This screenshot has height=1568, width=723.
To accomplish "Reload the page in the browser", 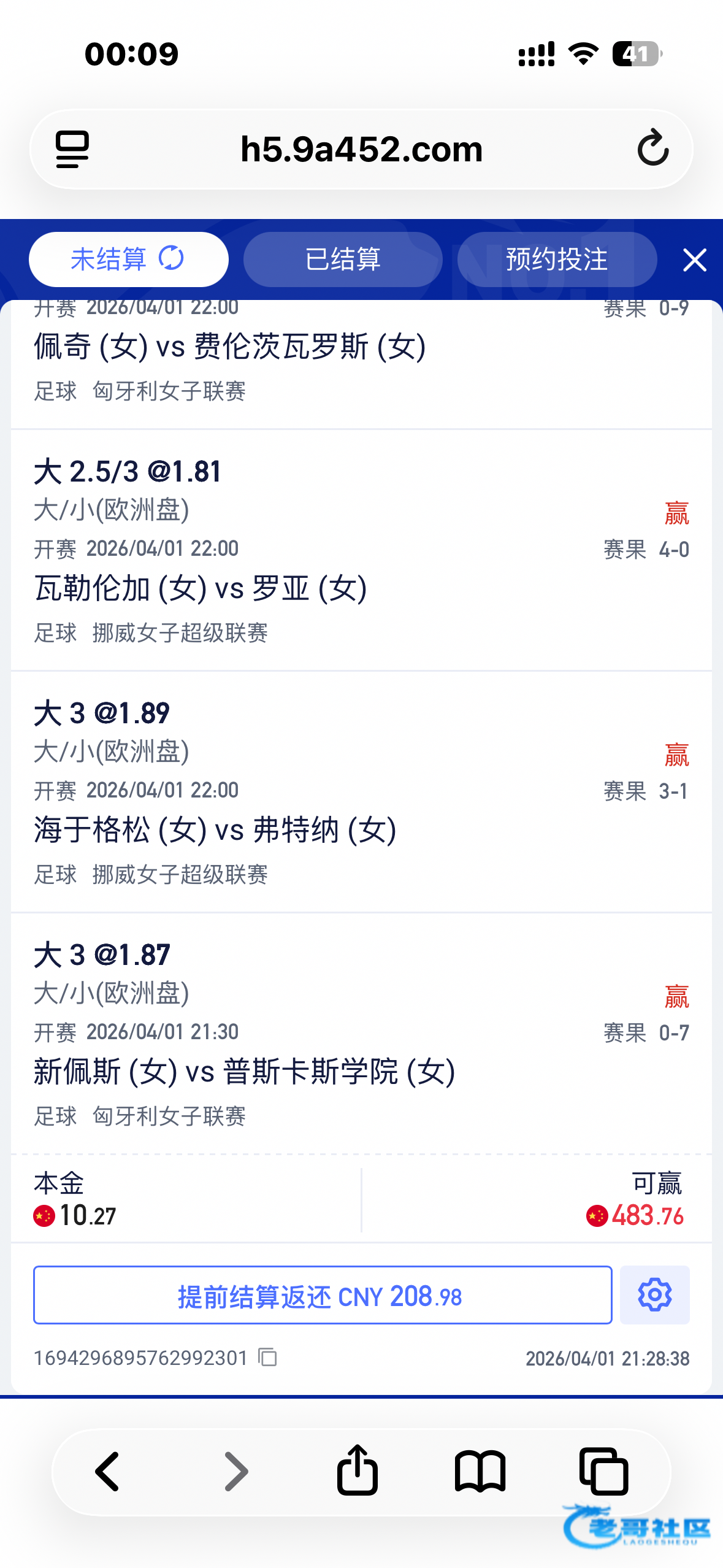I will pos(652,148).
